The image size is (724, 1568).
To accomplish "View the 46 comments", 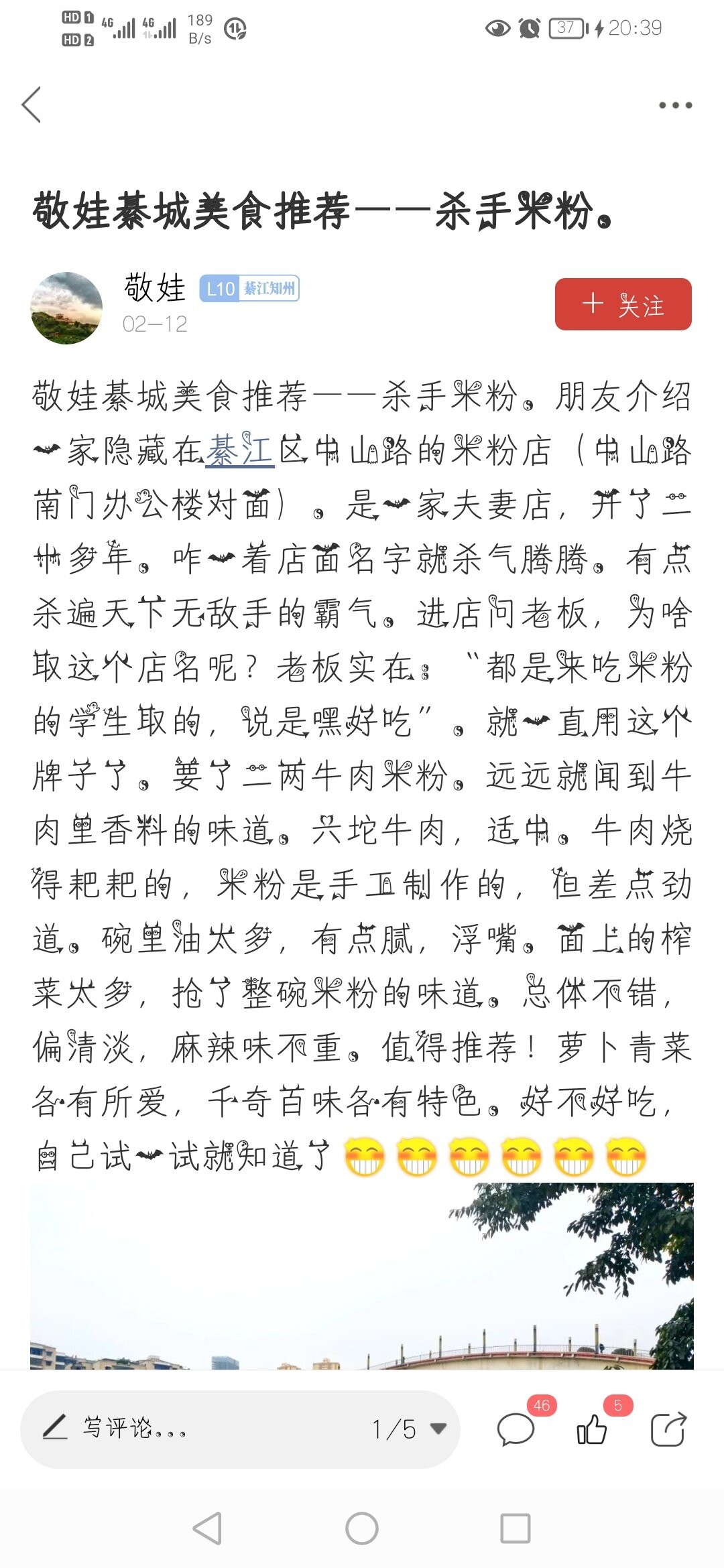I will tap(516, 1429).
